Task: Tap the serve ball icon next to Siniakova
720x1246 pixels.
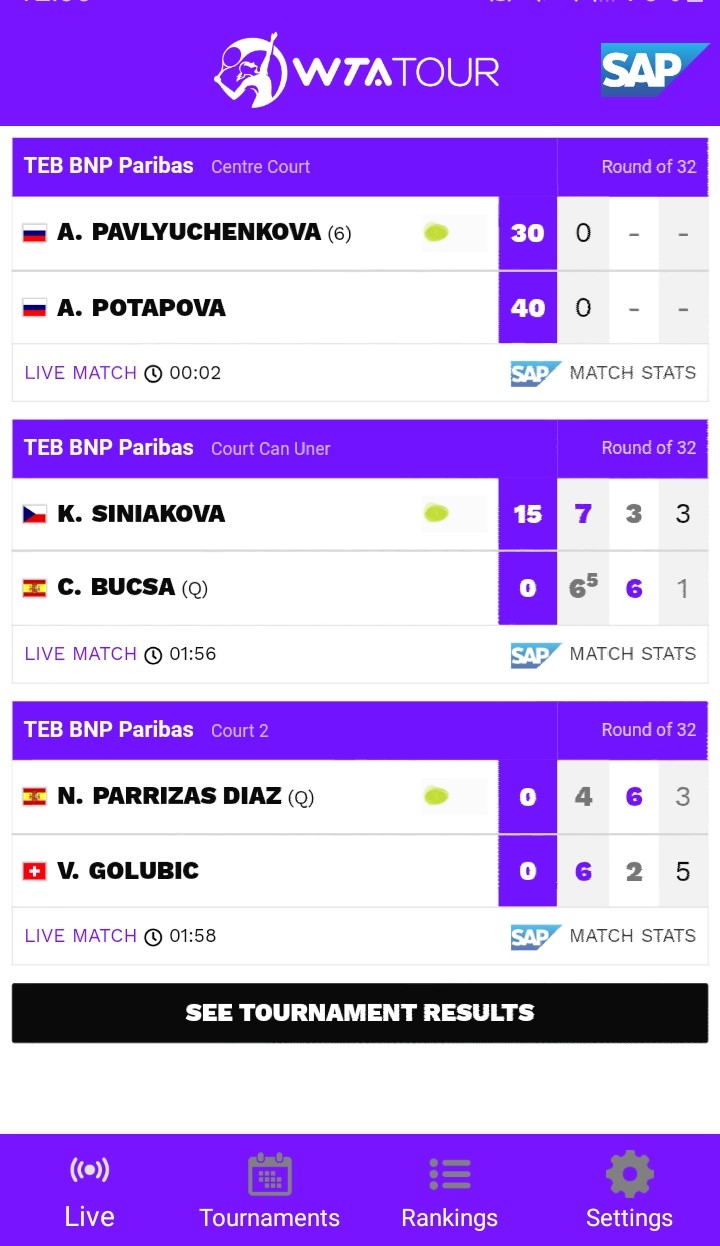Action: click(x=435, y=512)
